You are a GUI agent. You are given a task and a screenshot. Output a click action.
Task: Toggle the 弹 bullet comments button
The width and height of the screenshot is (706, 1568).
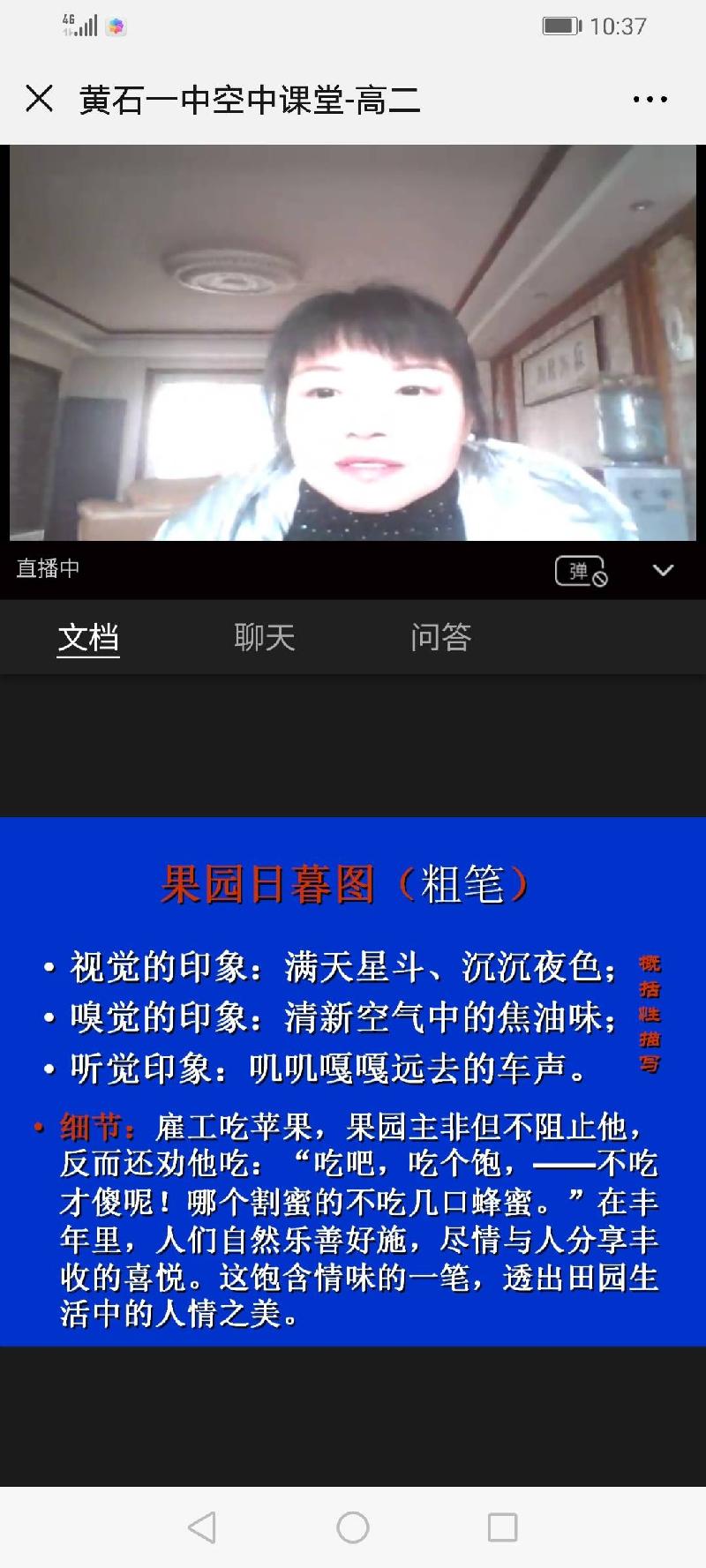click(581, 571)
